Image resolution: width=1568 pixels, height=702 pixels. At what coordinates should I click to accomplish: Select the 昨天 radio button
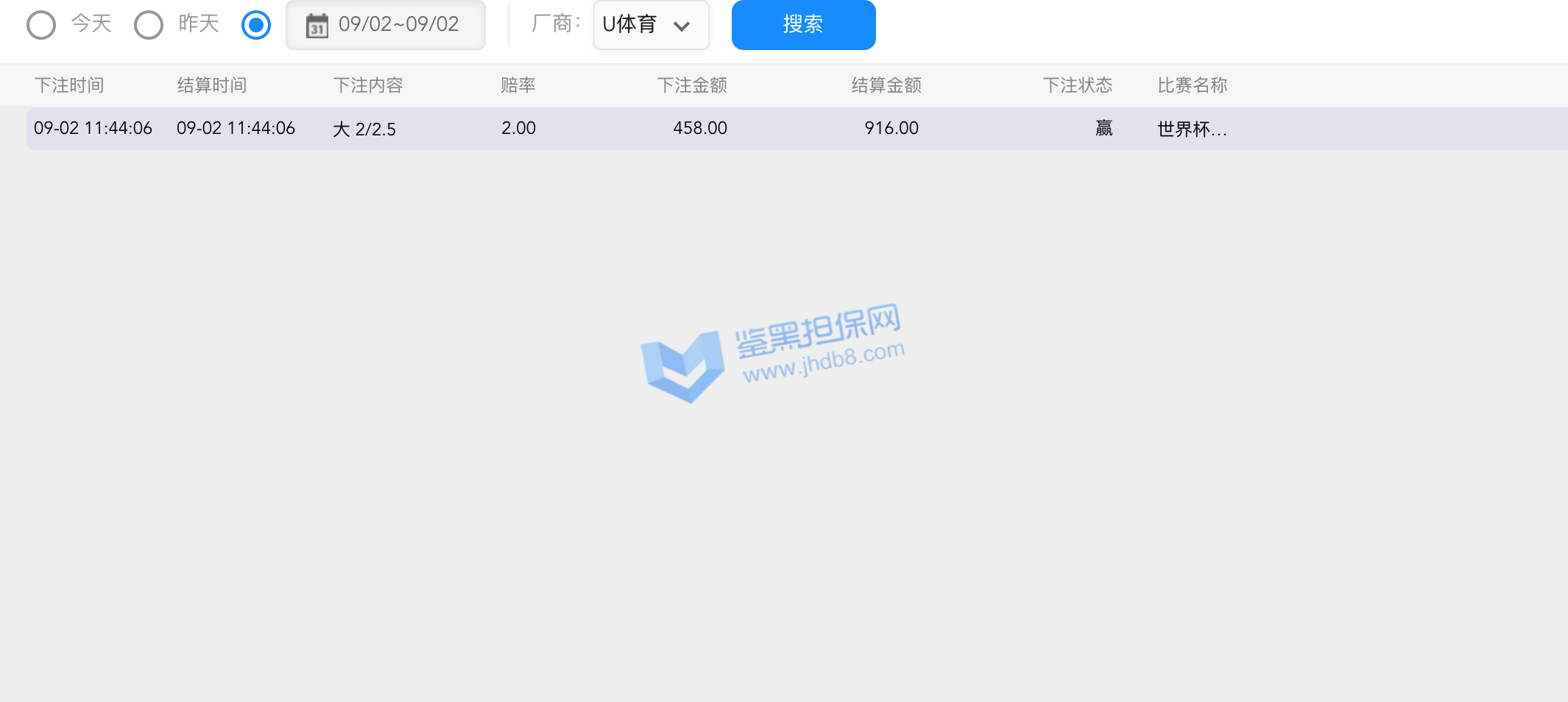click(x=149, y=25)
